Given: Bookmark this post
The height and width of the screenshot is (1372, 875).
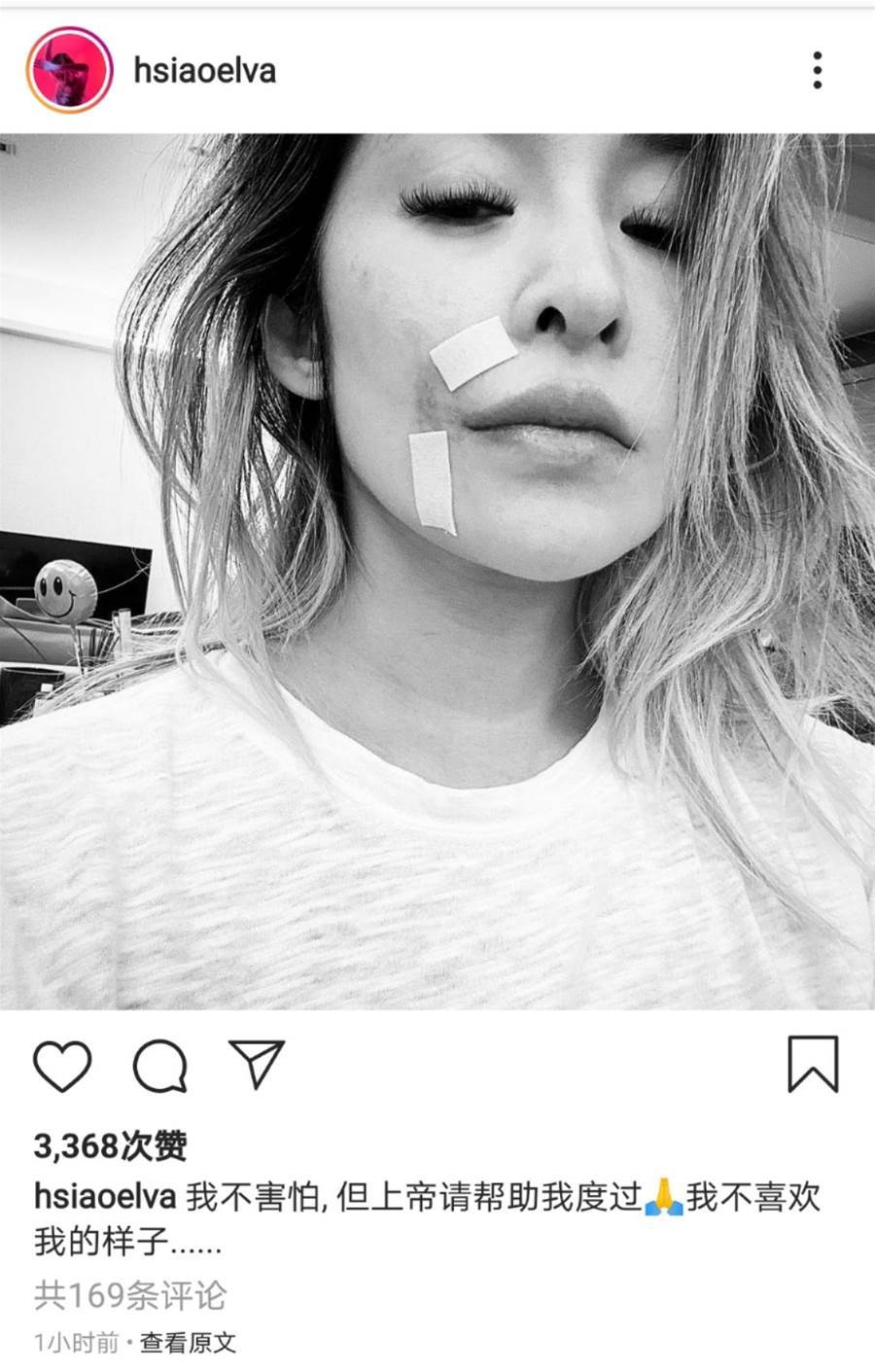Looking at the screenshot, I should click(x=812, y=1064).
